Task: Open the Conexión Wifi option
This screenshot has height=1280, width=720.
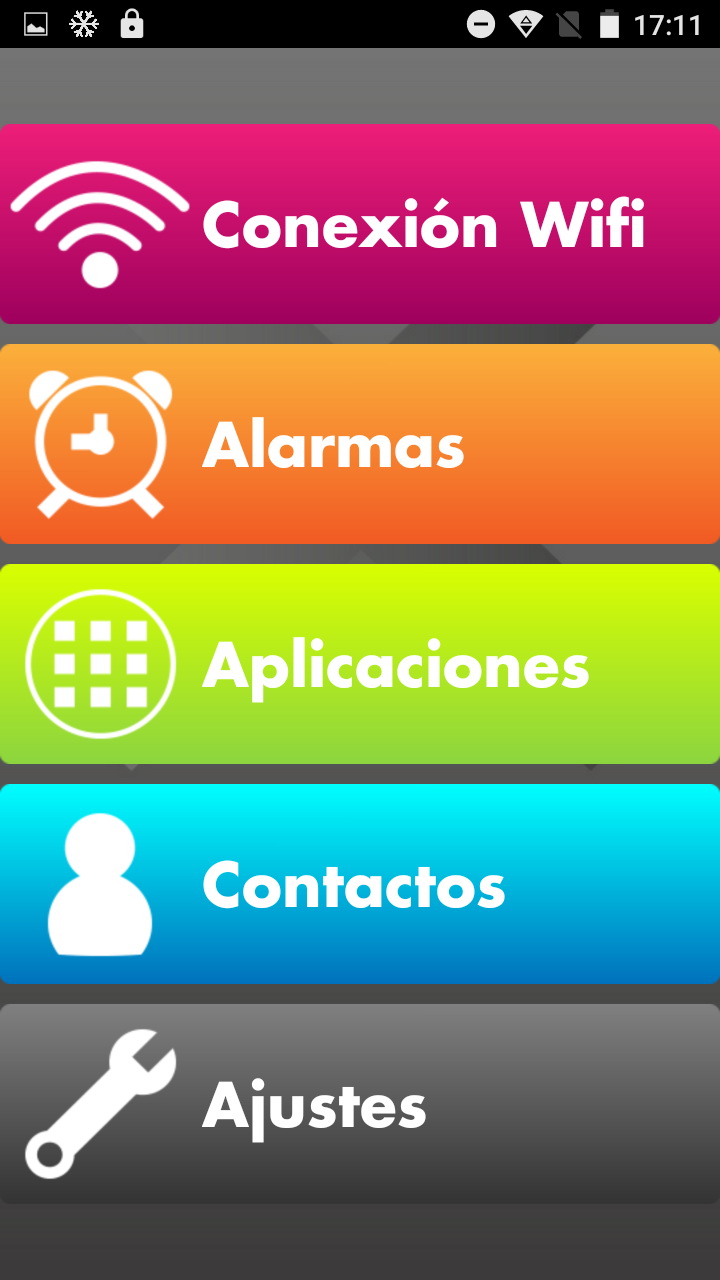Action: click(360, 224)
